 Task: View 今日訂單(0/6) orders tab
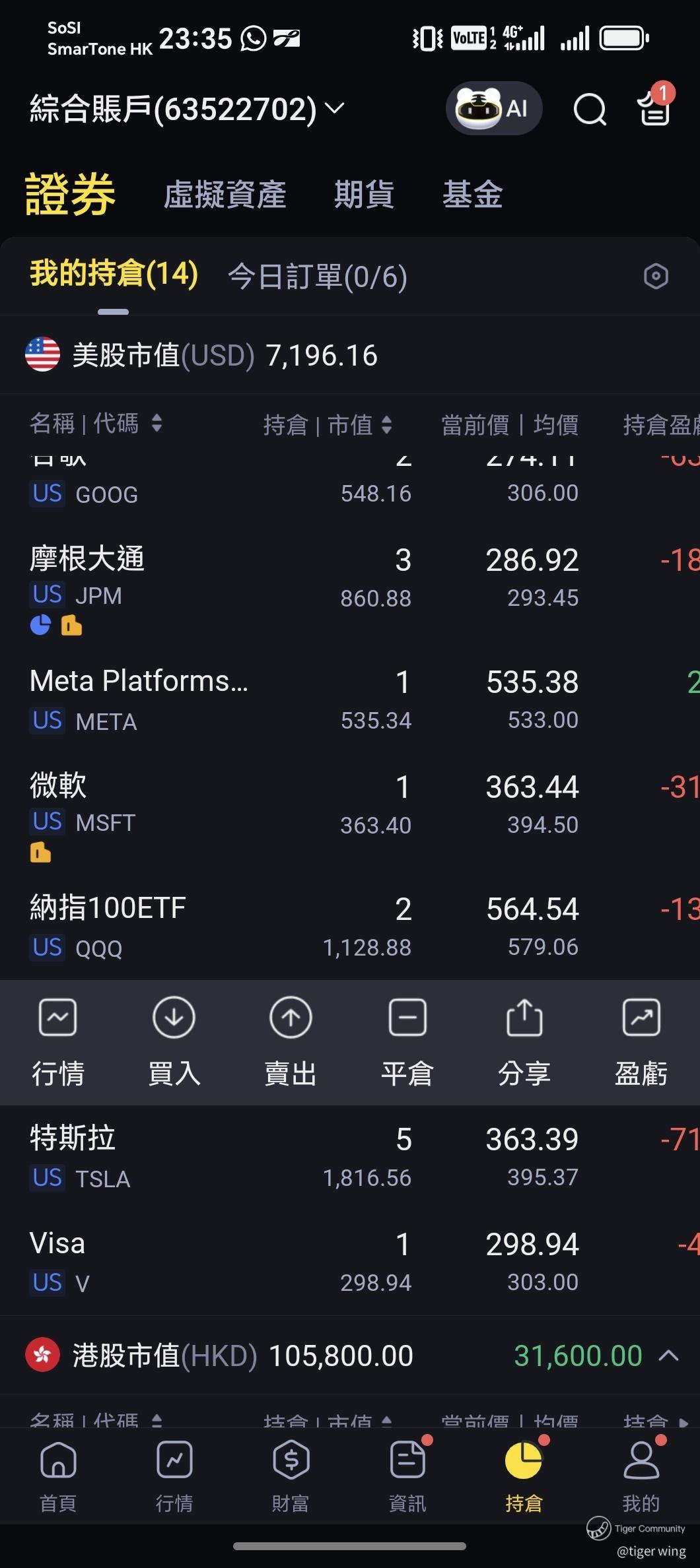point(317,277)
